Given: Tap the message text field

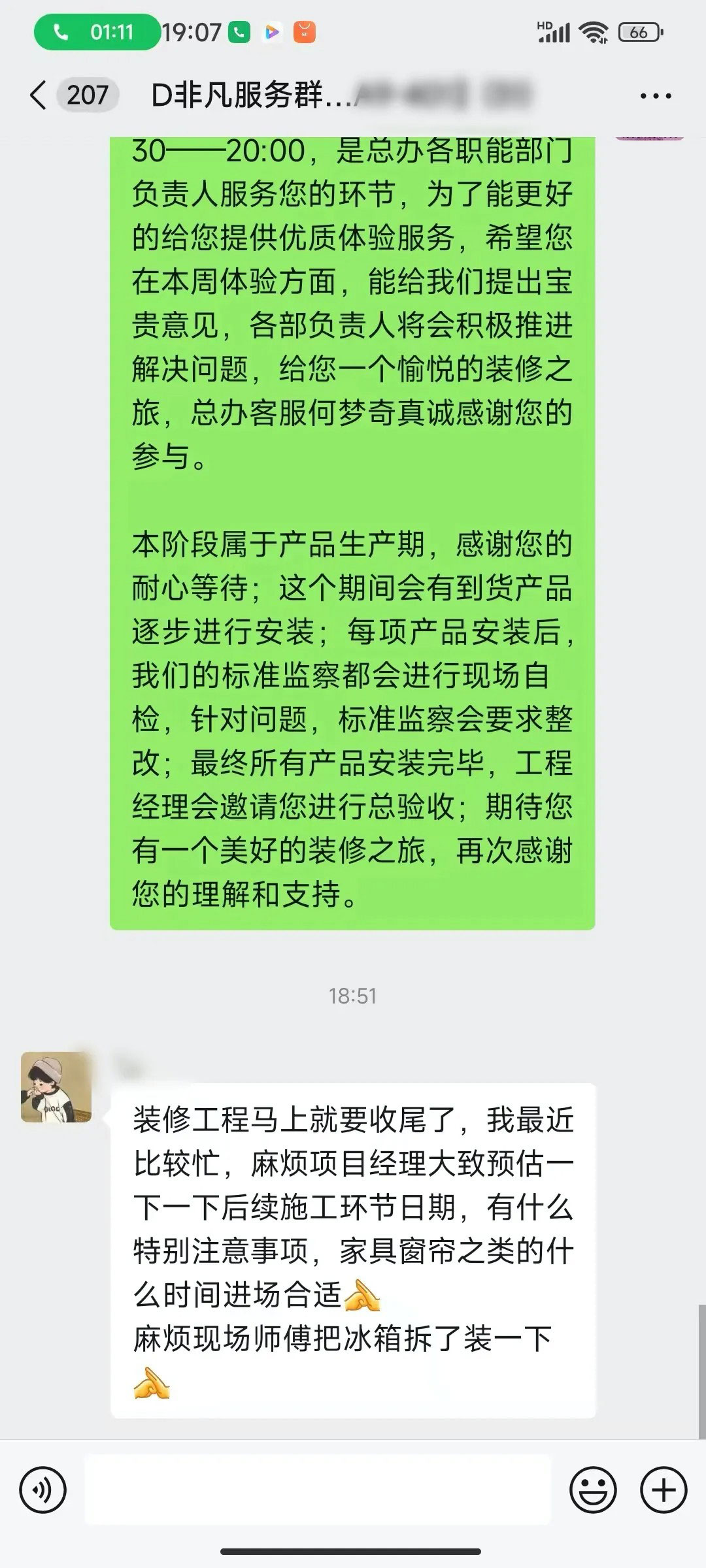Looking at the screenshot, I should (x=318, y=1490).
